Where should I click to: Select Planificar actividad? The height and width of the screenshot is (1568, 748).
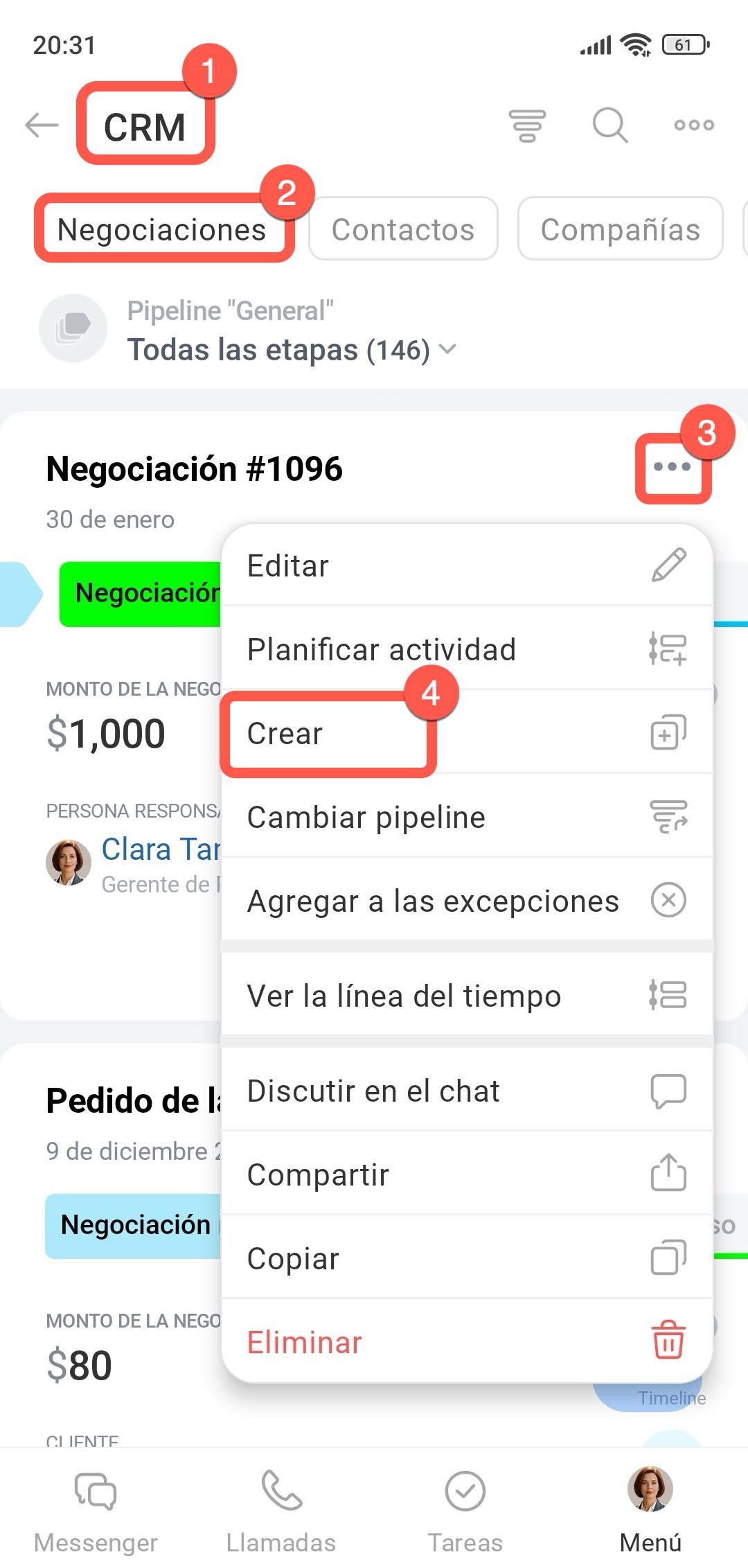click(467, 649)
